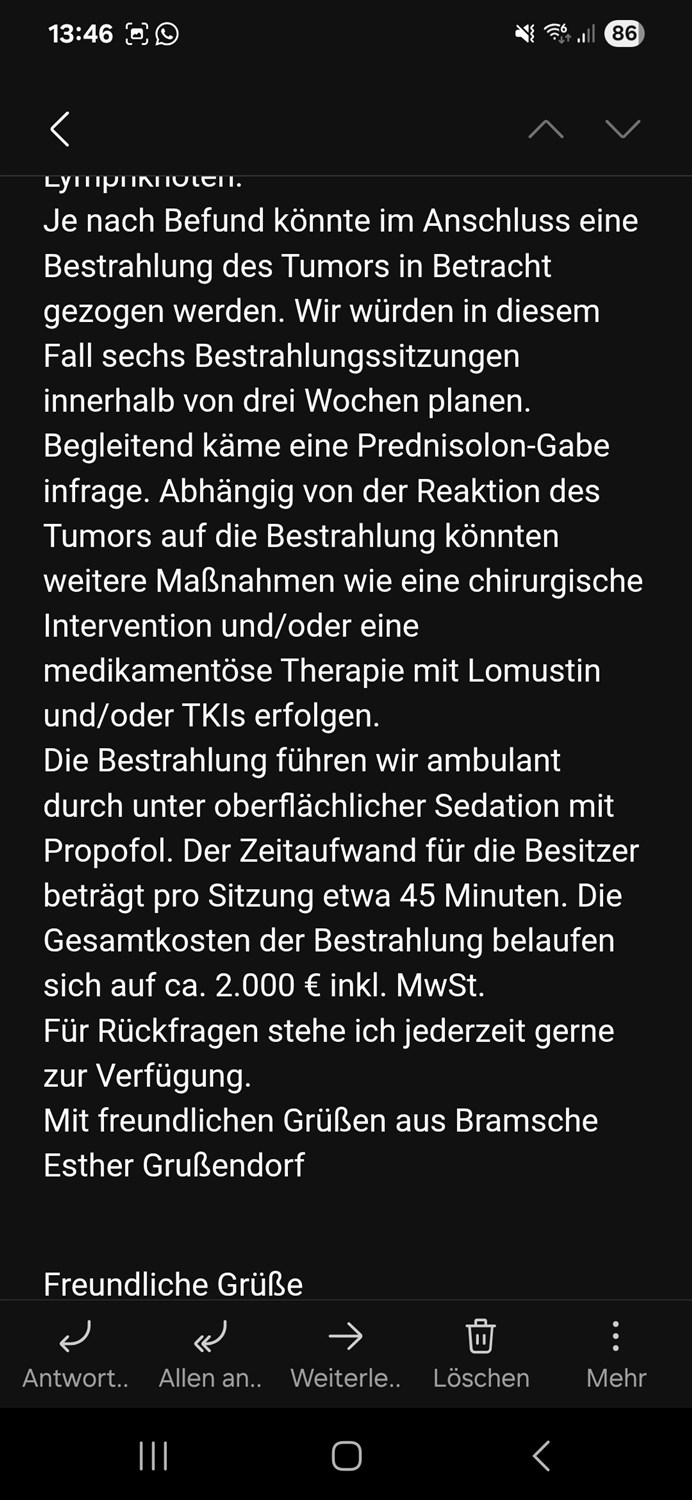Jump to next email with down arrow
692x1500 pixels.
(x=622, y=129)
